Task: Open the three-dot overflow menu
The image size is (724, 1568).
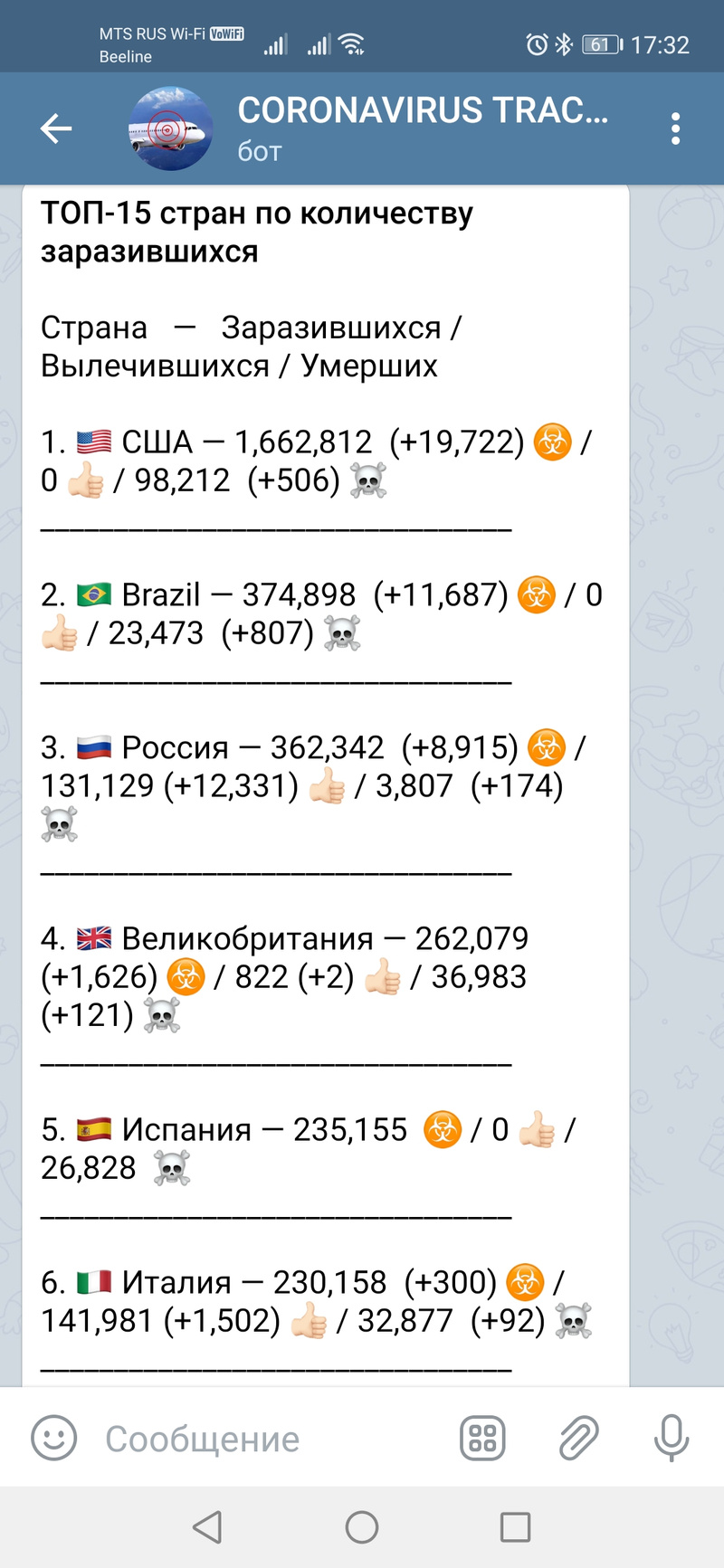Action: [675, 128]
